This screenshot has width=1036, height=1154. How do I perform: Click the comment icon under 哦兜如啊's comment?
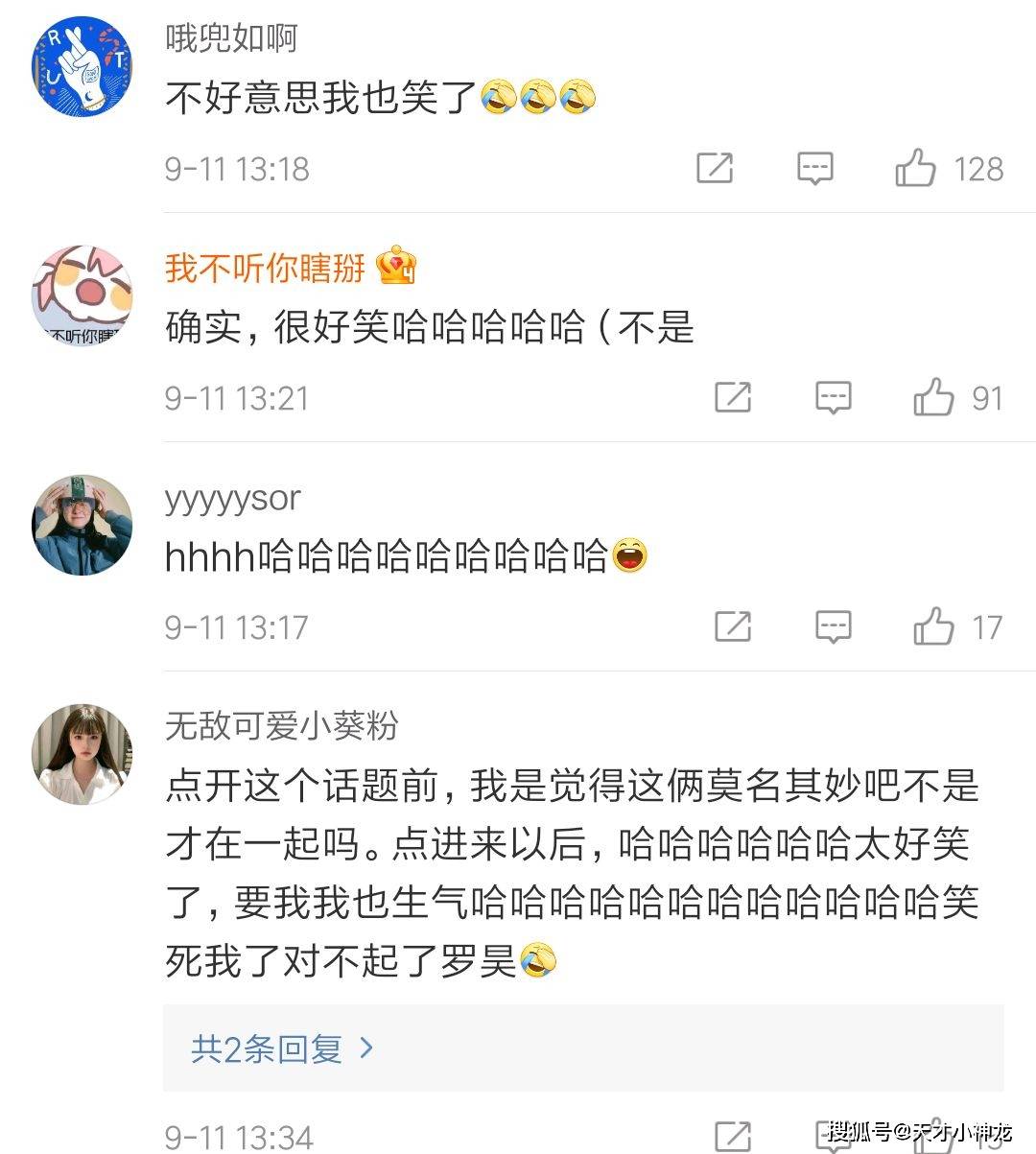click(x=814, y=168)
